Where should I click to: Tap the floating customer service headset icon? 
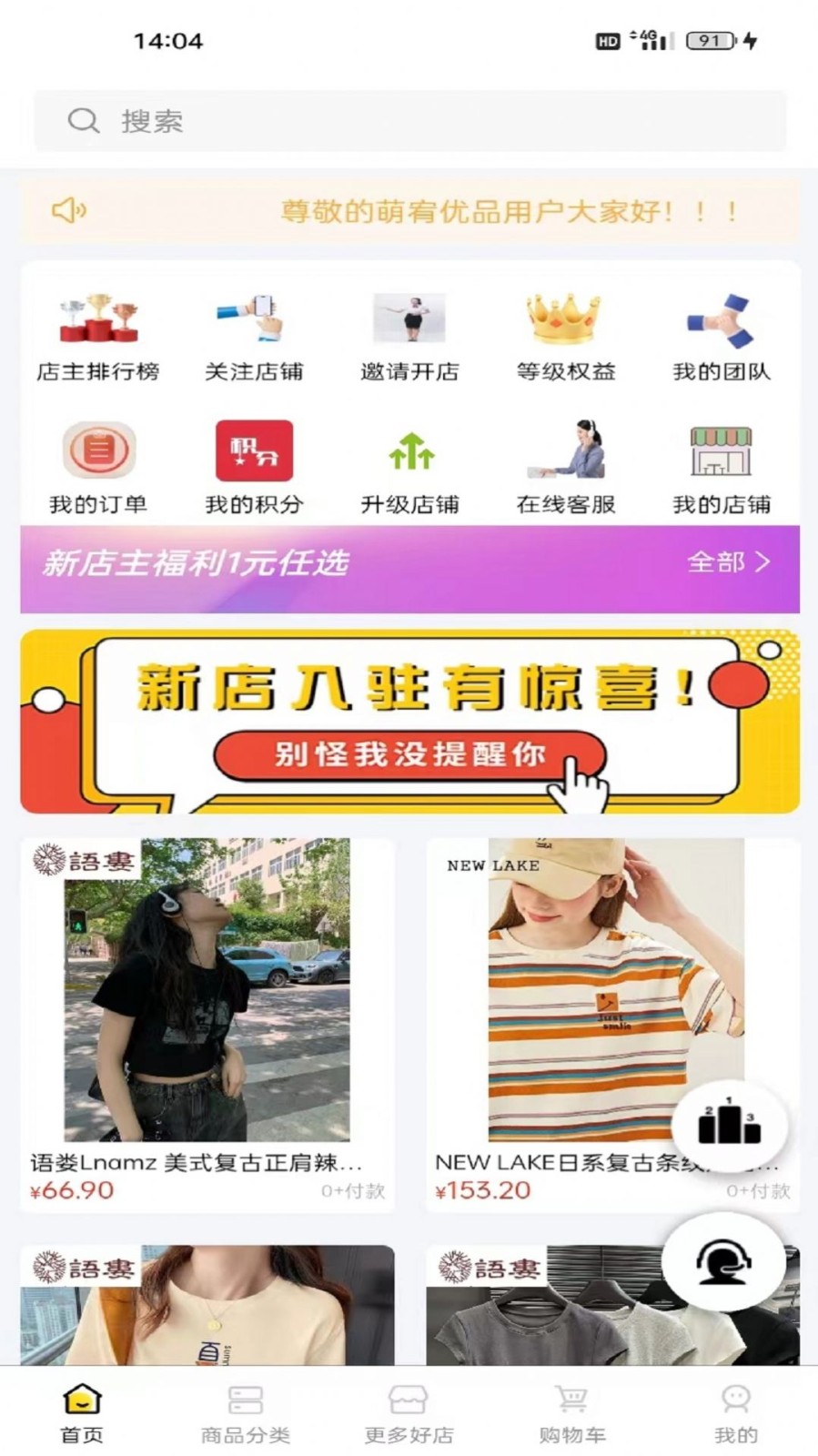pyautogui.click(x=723, y=1262)
